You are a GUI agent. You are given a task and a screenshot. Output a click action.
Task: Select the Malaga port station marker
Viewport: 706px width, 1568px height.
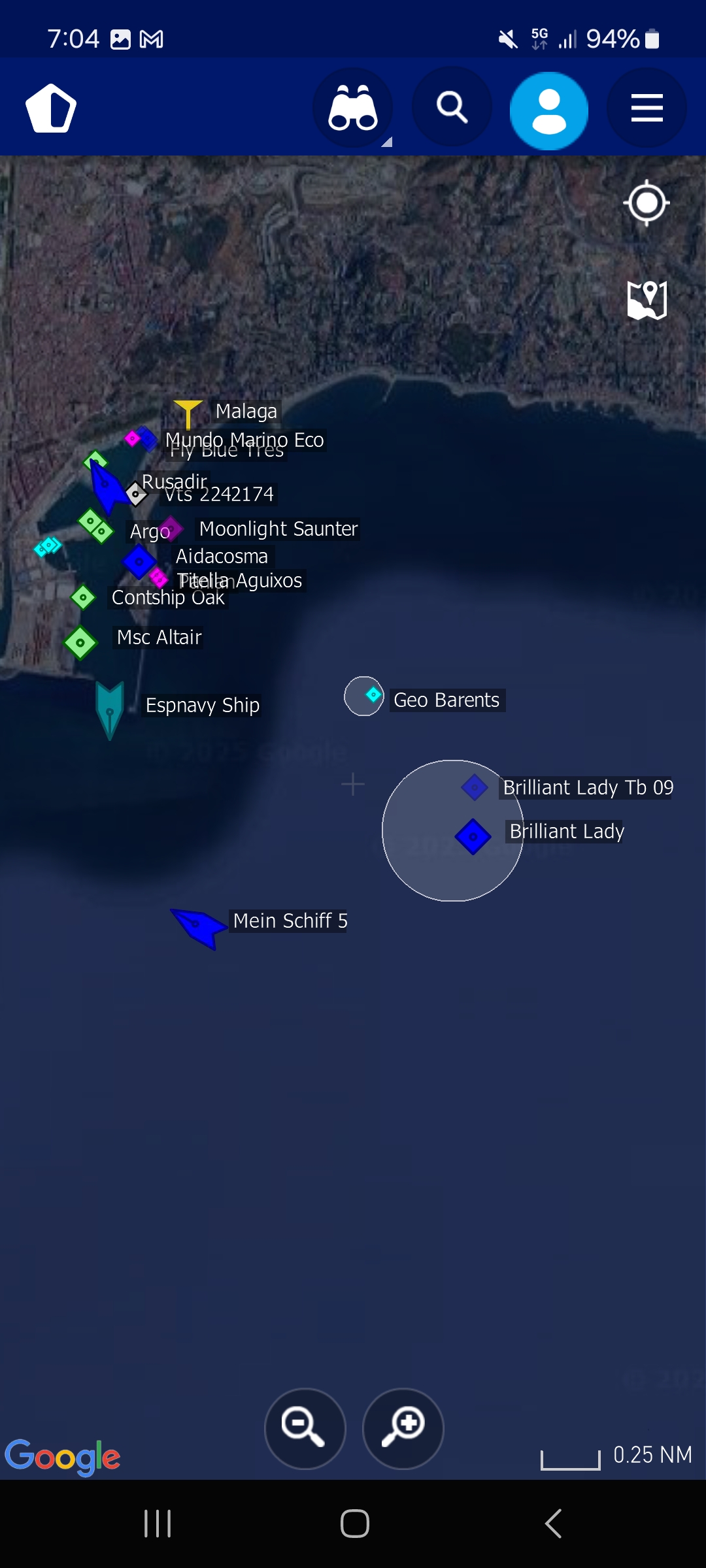coord(188,414)
